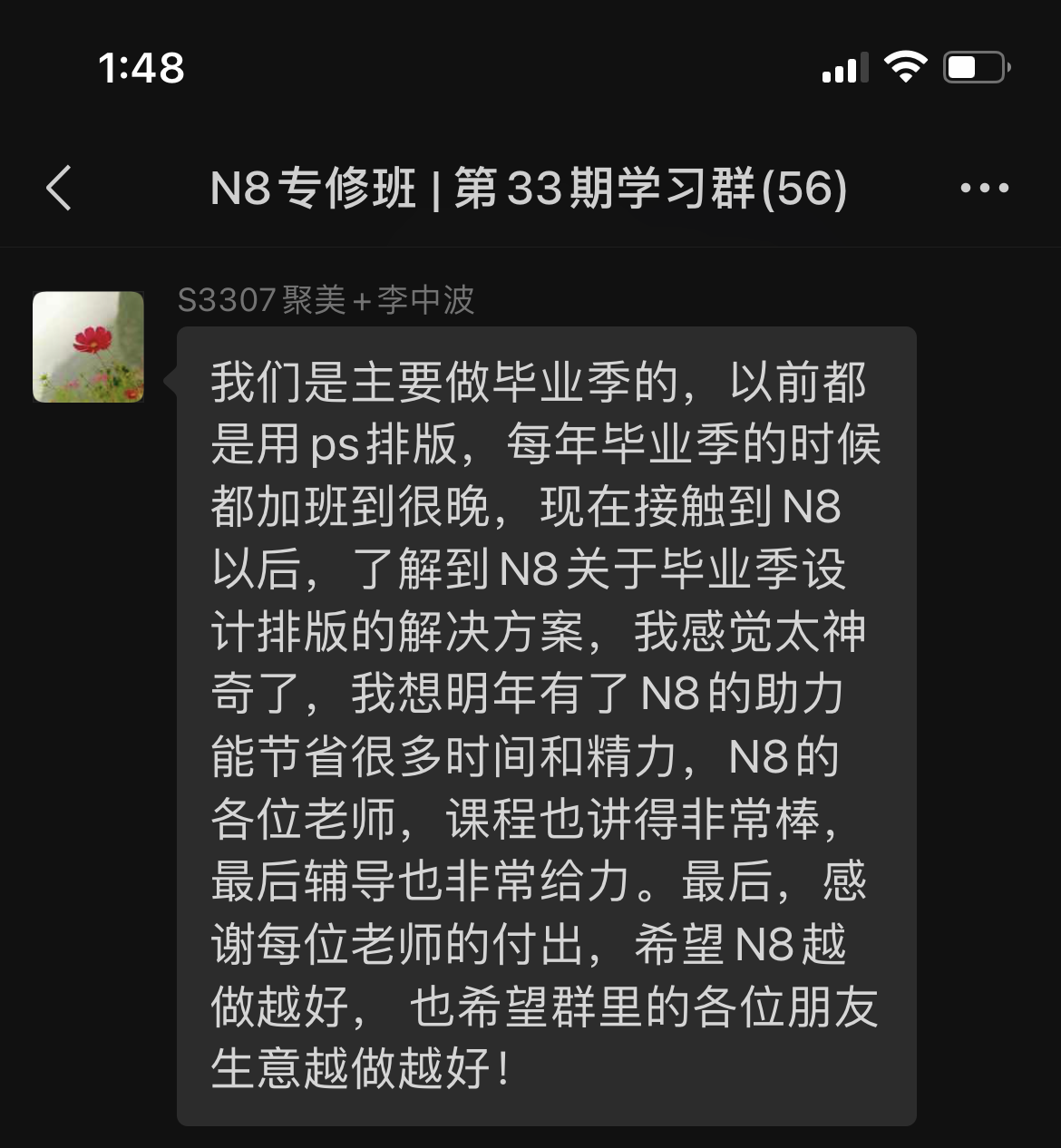This screenshot has width=1061, height=1148.
Task: Go back from the N8专修班 group chat
Action: [59, 189]
